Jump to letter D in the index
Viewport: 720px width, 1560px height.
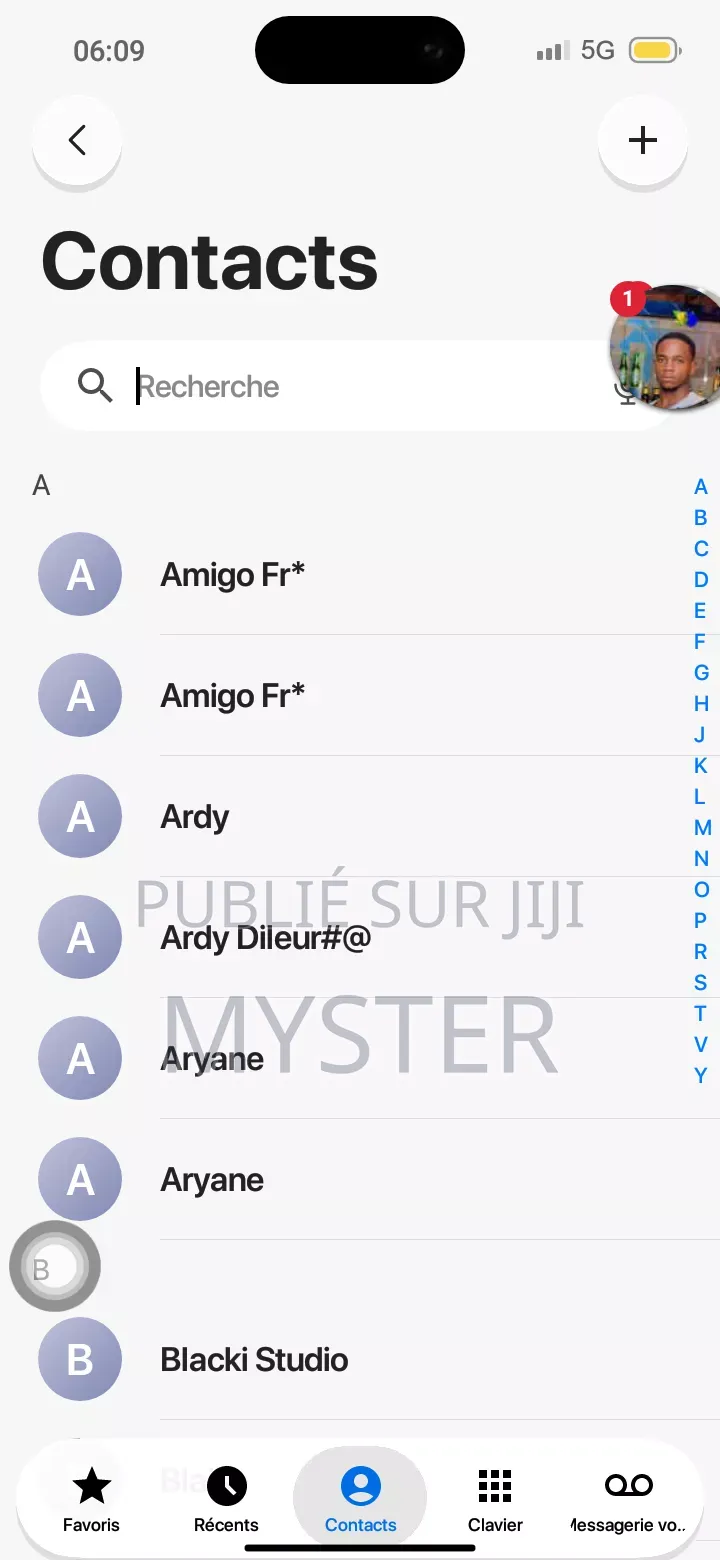(701, 580)
